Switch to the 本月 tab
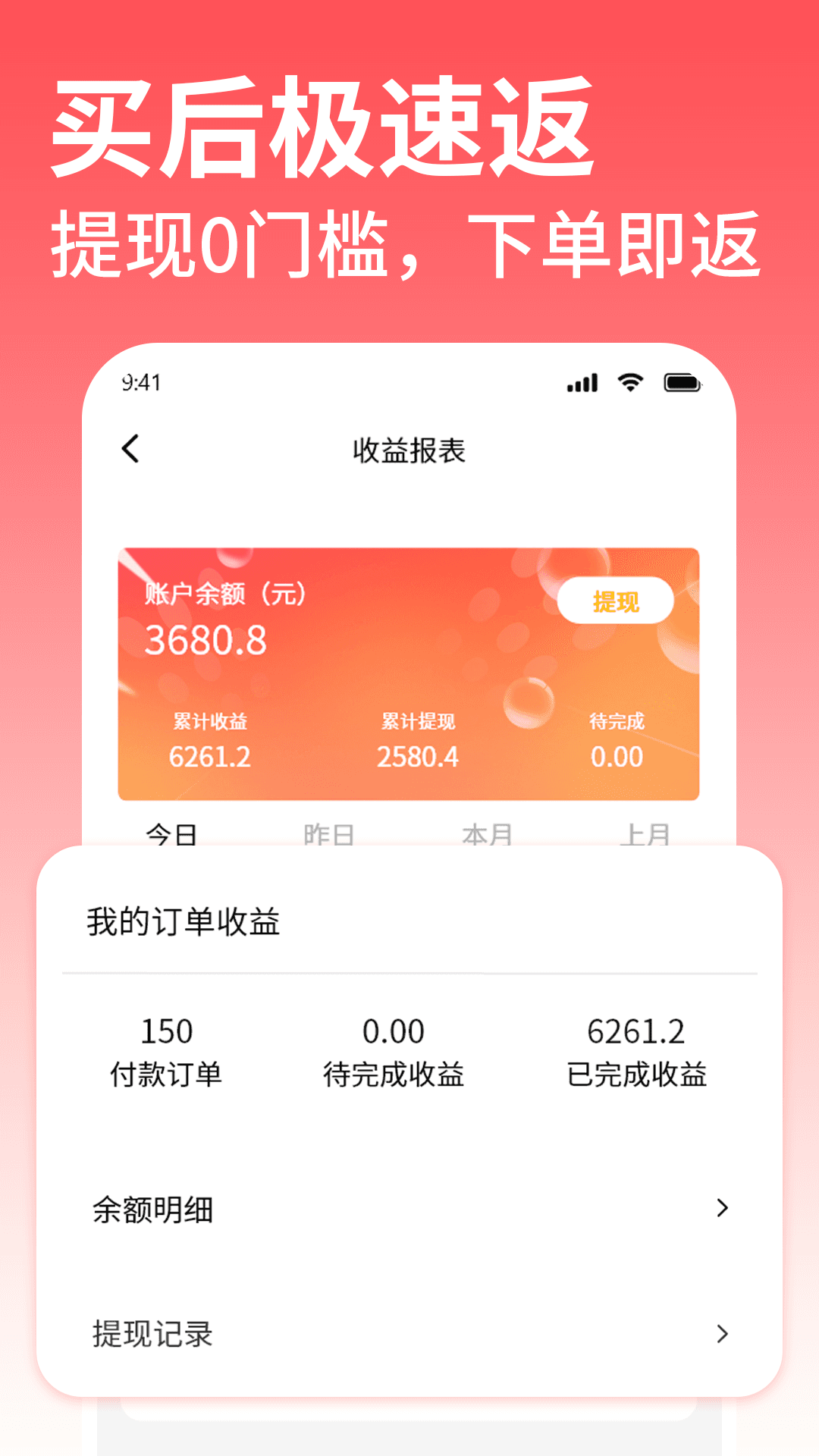The image size is (819, 1456). pos(488,836)
